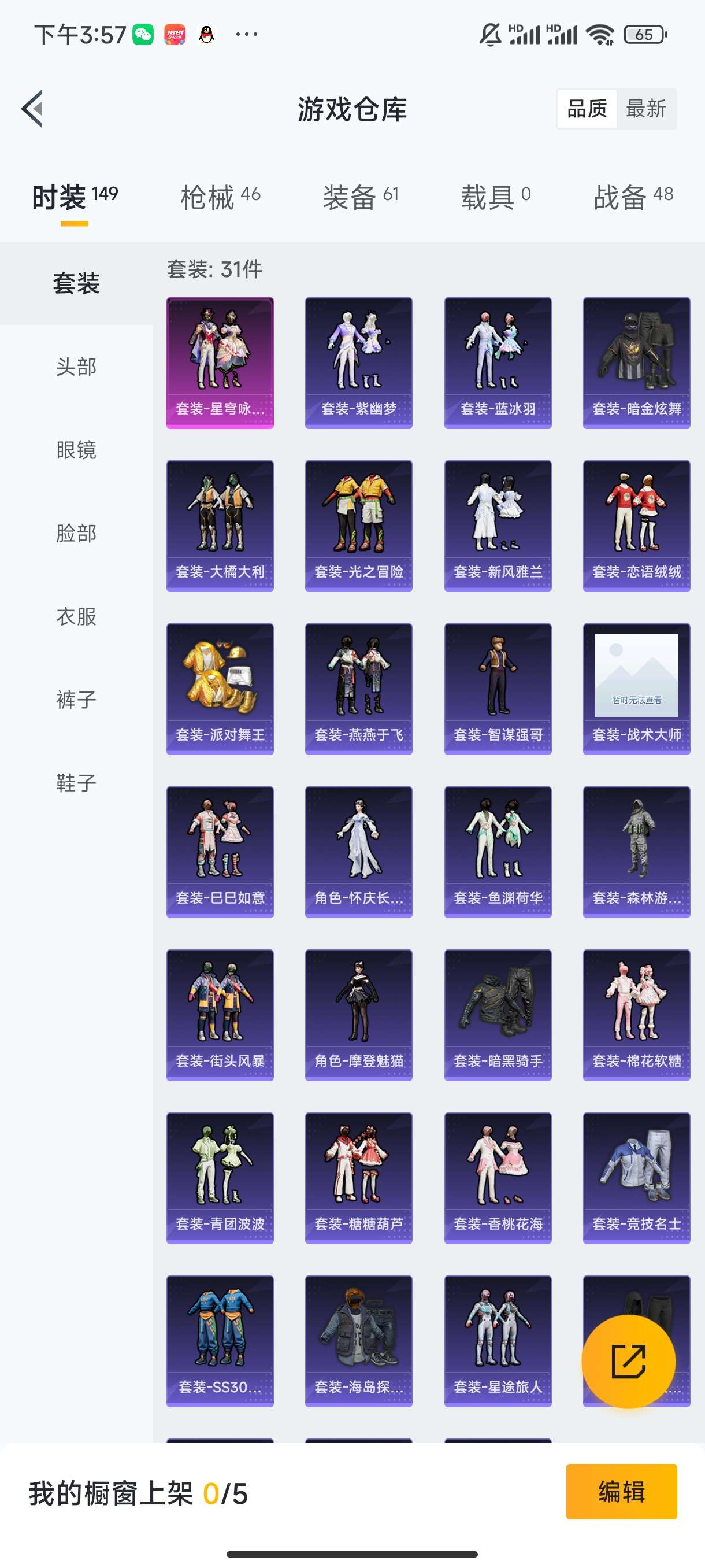
Task: View the 角色-摩登魅猫 character
Action: 359,1015
